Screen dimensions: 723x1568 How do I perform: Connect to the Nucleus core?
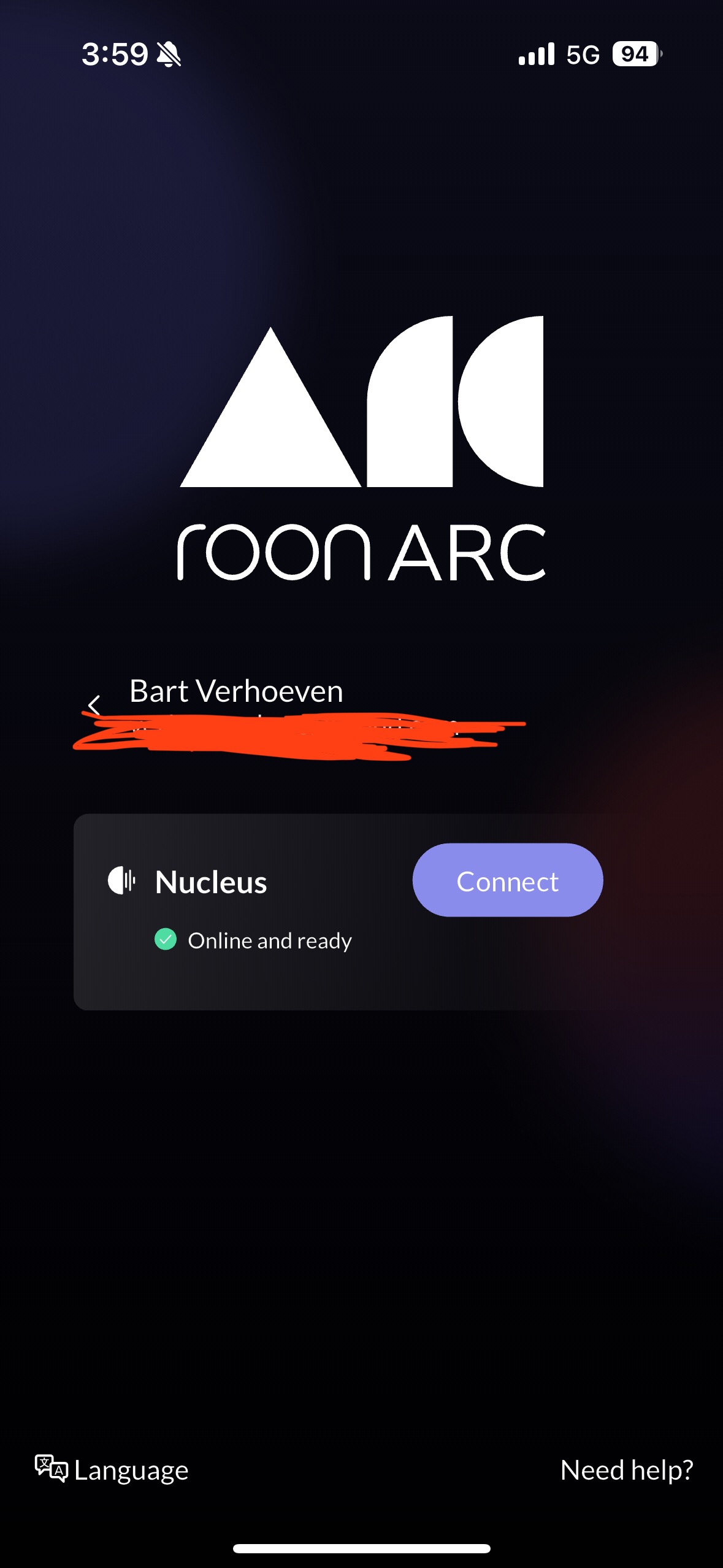507,880
